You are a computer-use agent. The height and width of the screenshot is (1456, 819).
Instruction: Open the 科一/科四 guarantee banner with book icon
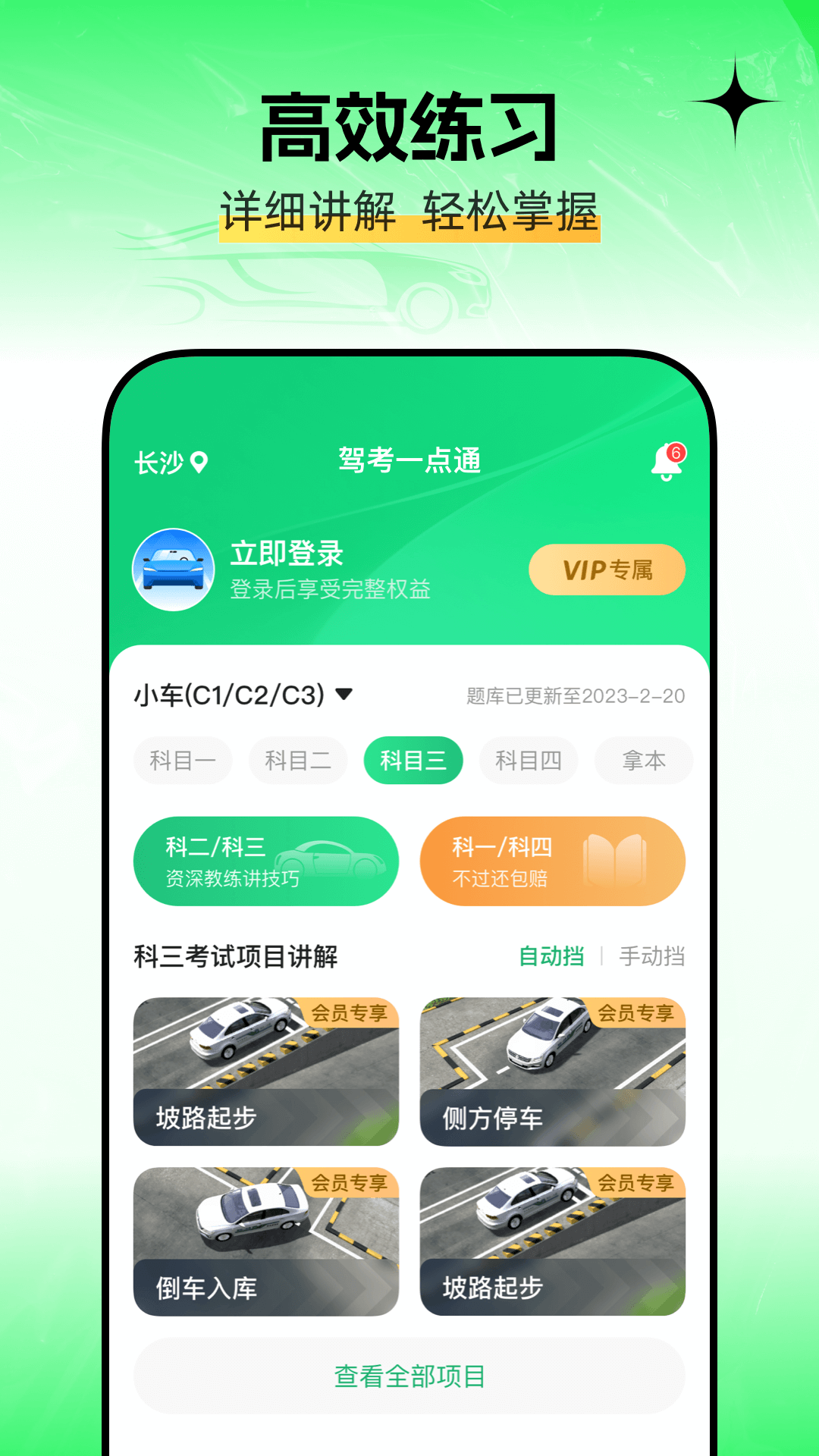click(x=552, y=861)
